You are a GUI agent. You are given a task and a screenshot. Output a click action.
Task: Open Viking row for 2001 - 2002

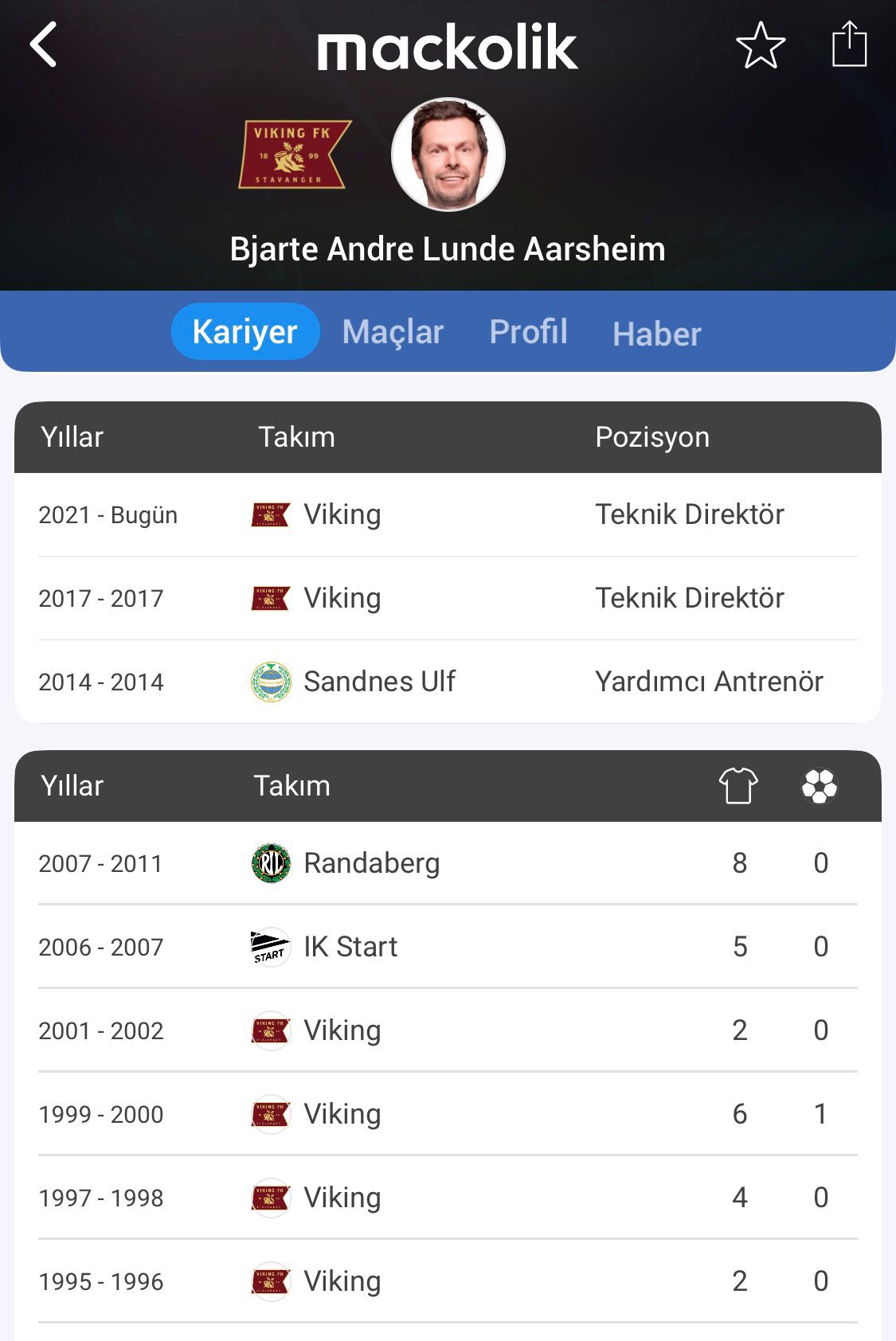coord(342,1030)
